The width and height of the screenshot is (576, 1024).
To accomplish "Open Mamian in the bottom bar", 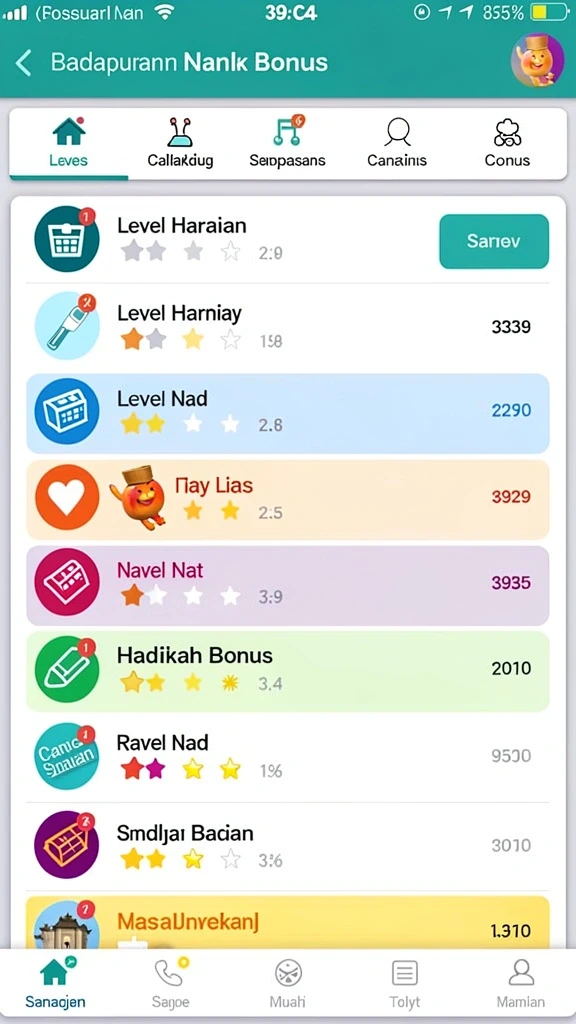I will 520,985.
